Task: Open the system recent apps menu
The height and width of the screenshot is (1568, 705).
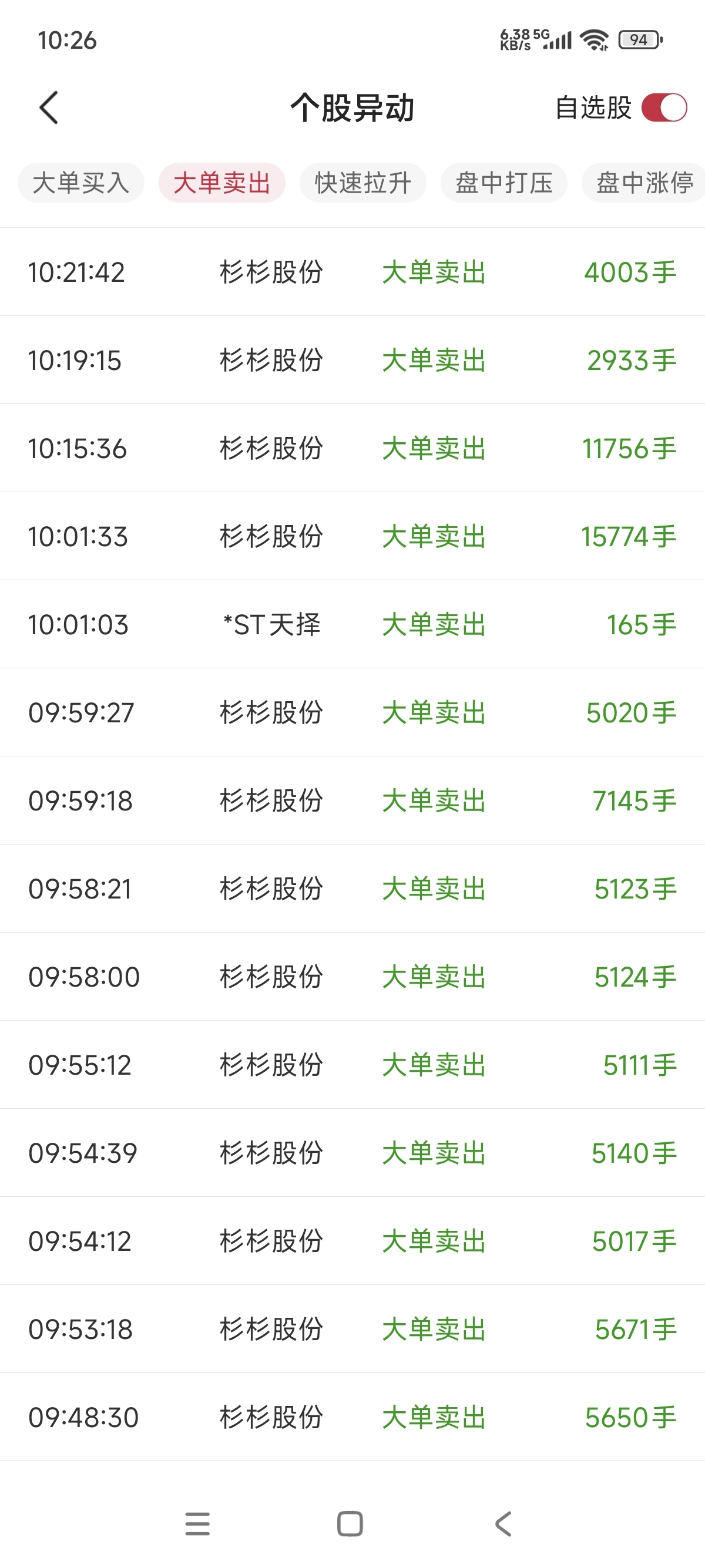Action: click(x=197, y=1523)
